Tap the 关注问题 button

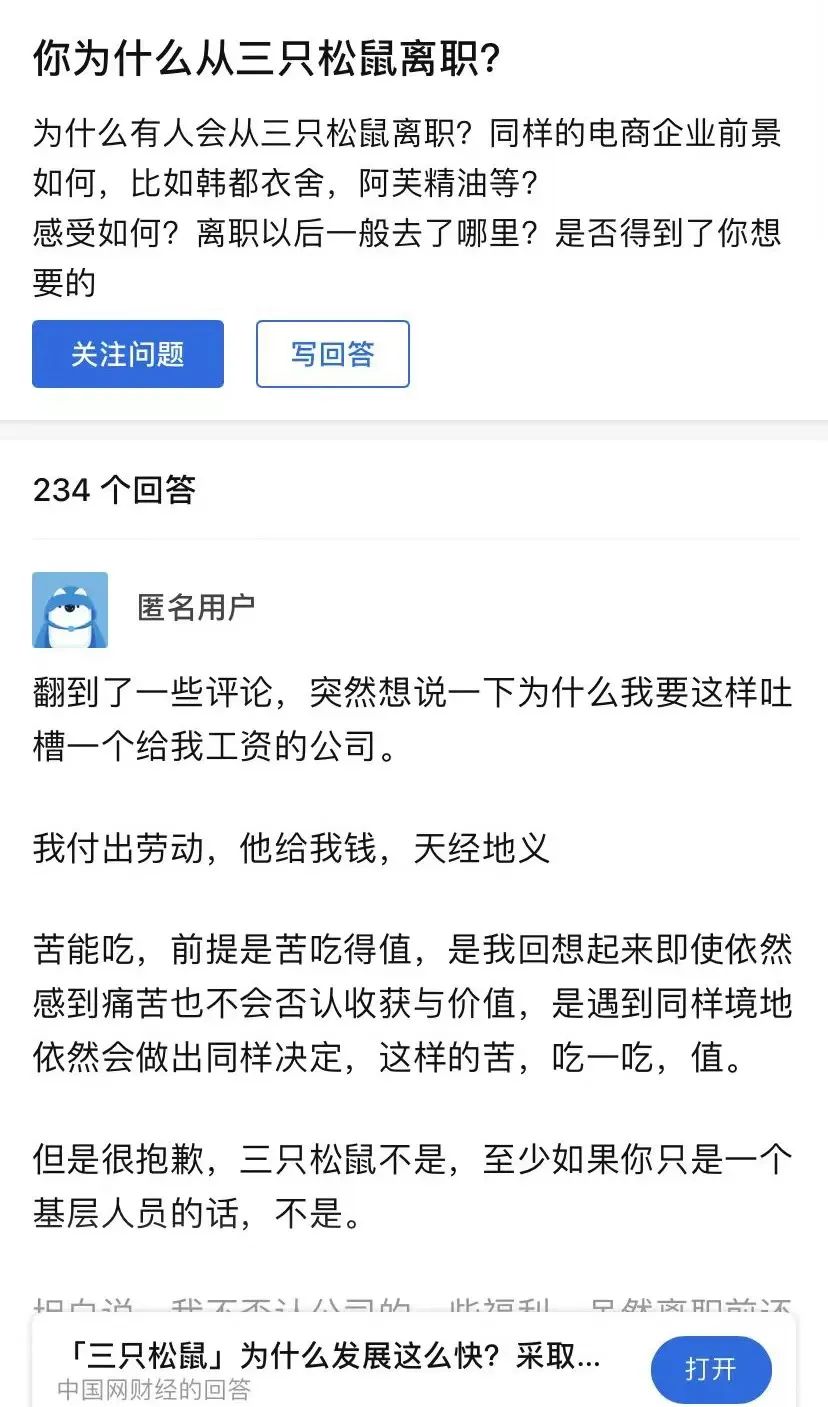point(128,354)
